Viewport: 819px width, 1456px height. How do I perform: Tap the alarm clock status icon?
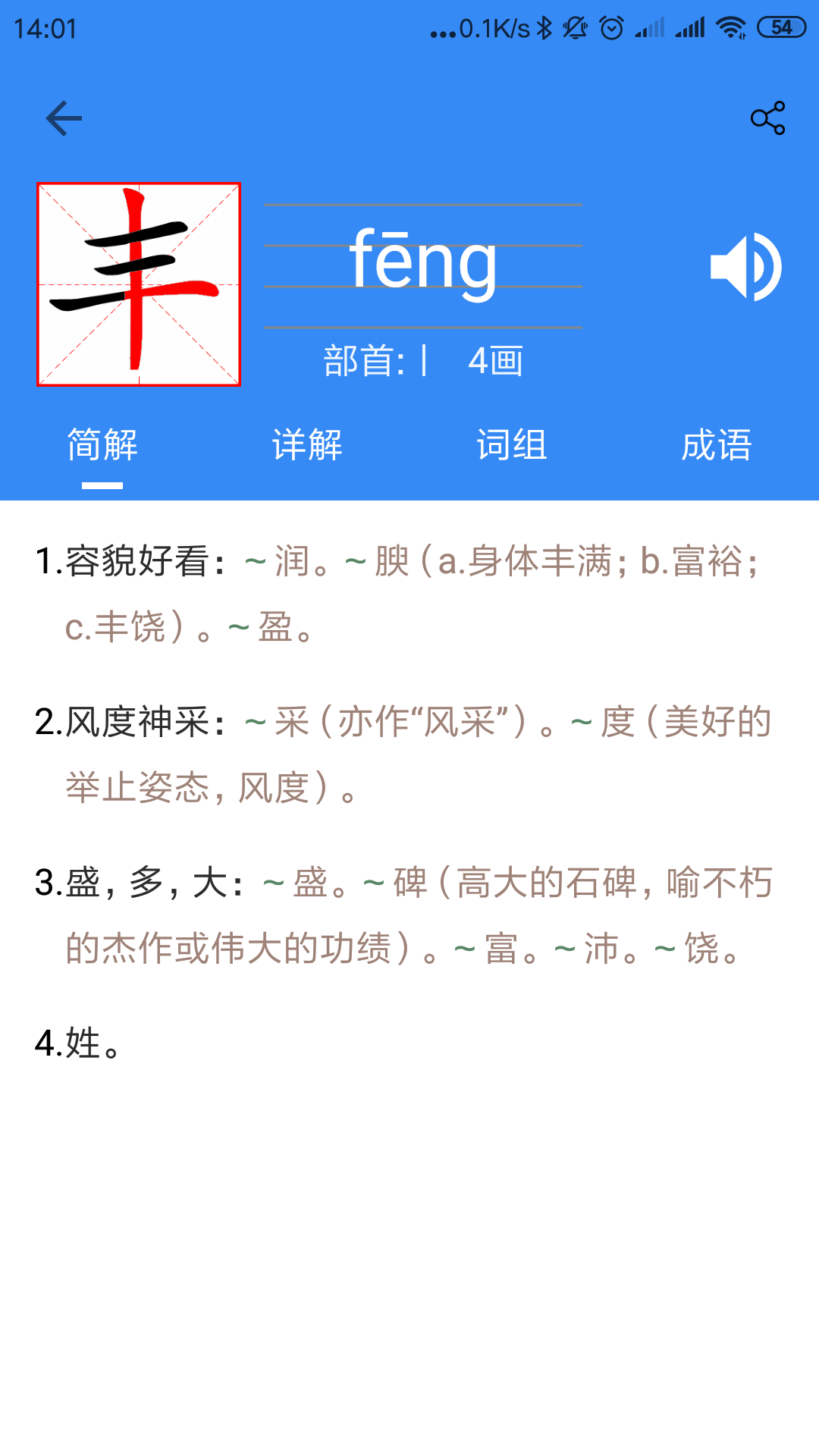[x=611, y=27]
